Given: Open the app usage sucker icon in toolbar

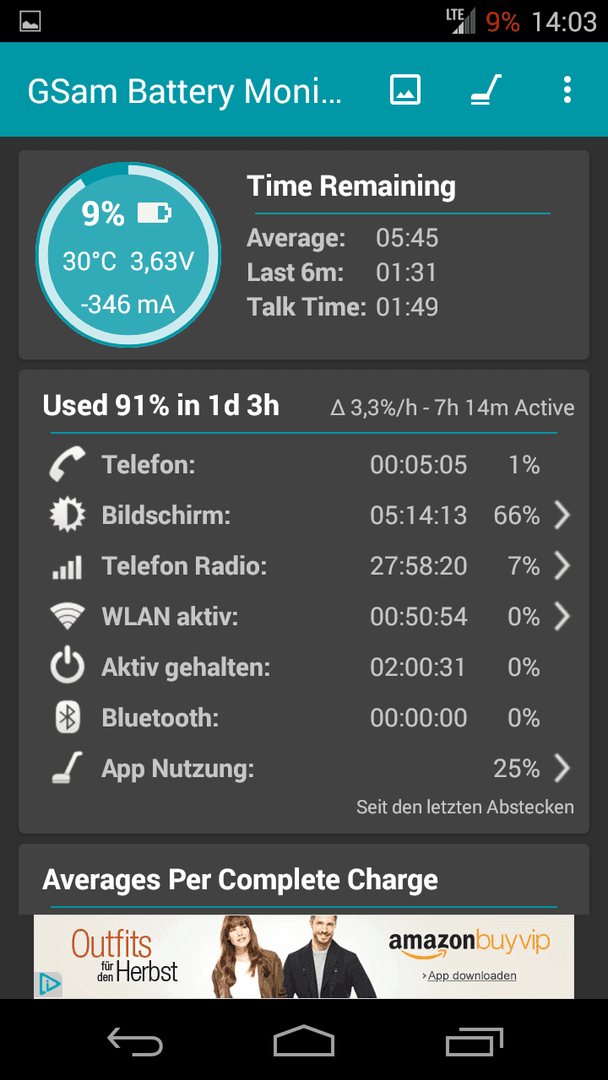Looking at the screenshot, I should point(486,90).
